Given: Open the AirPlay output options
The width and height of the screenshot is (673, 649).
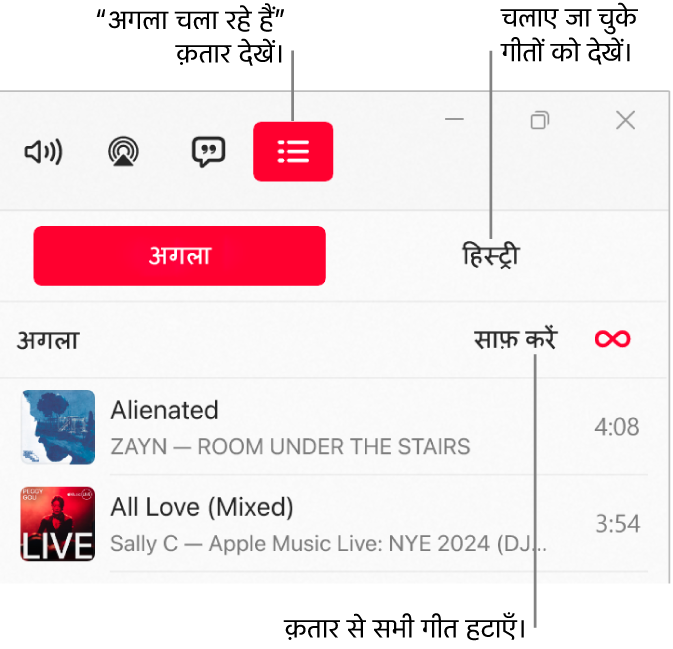Looking at the screenshot, I should coord(124,152).
